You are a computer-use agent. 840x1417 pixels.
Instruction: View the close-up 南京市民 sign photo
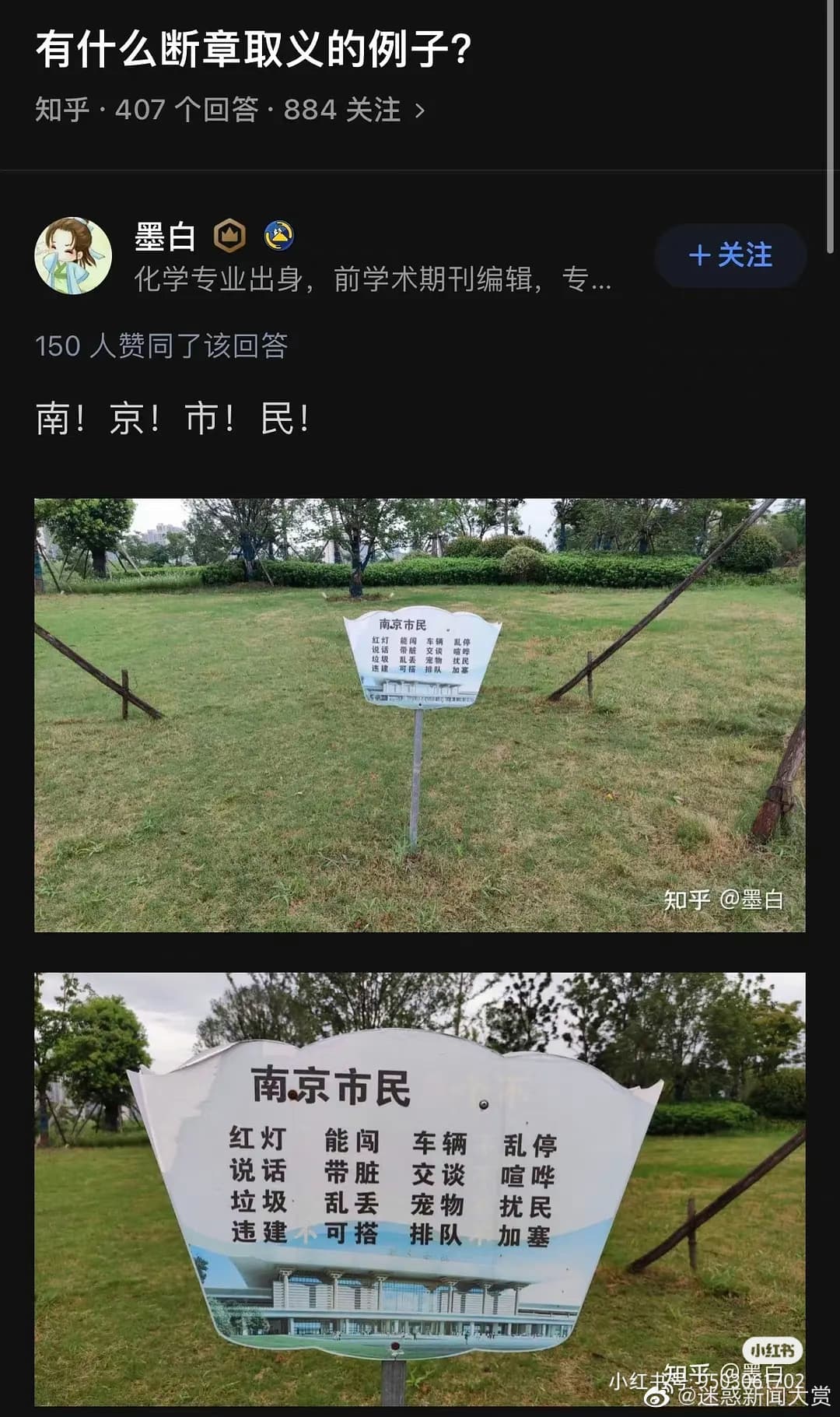pyautogui.click(x=420, y=1189)
